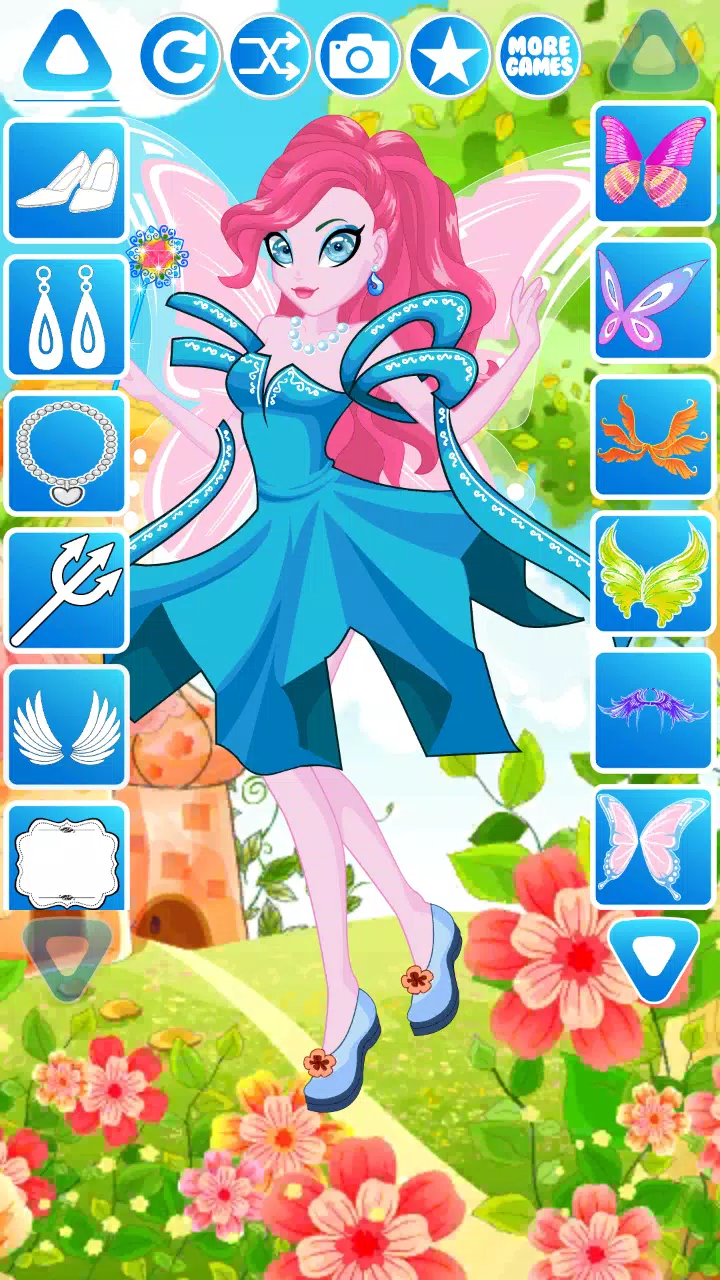
Task: Select the pale pink butterfly wings
Action: (654, 847)
